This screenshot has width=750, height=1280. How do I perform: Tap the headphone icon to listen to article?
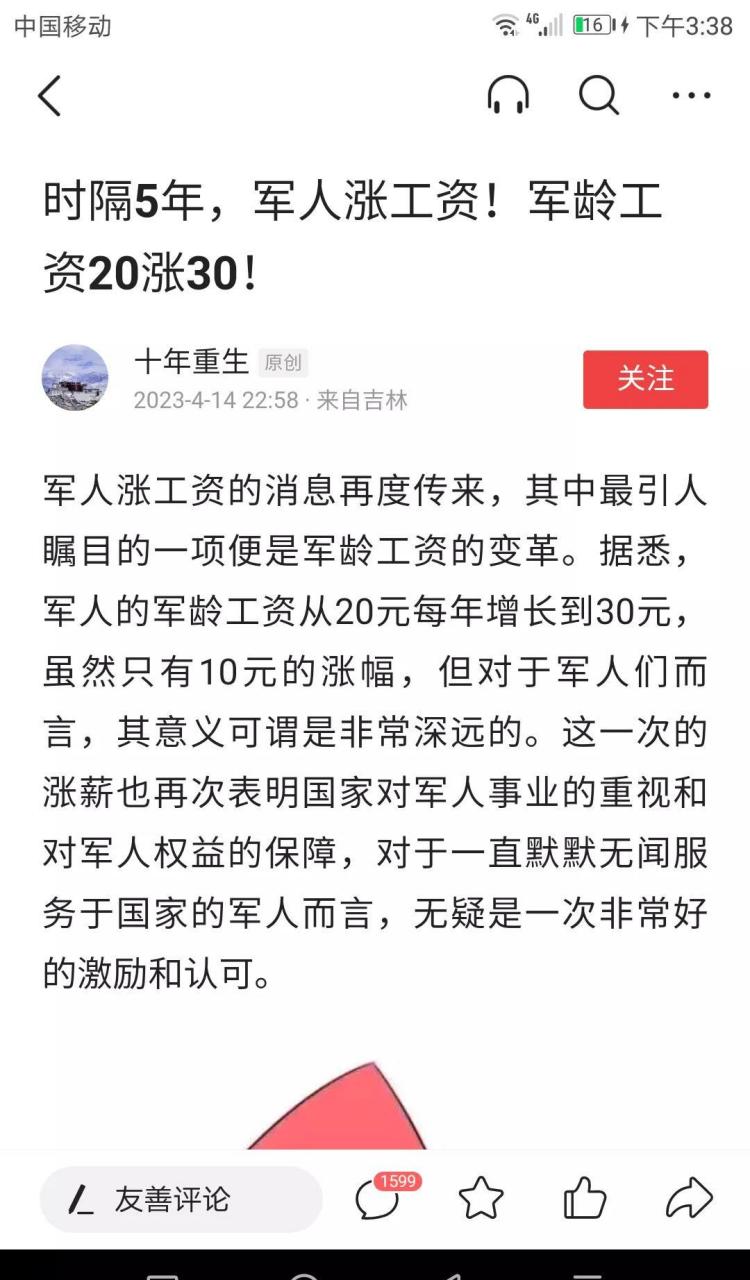(x=510, y=95)
